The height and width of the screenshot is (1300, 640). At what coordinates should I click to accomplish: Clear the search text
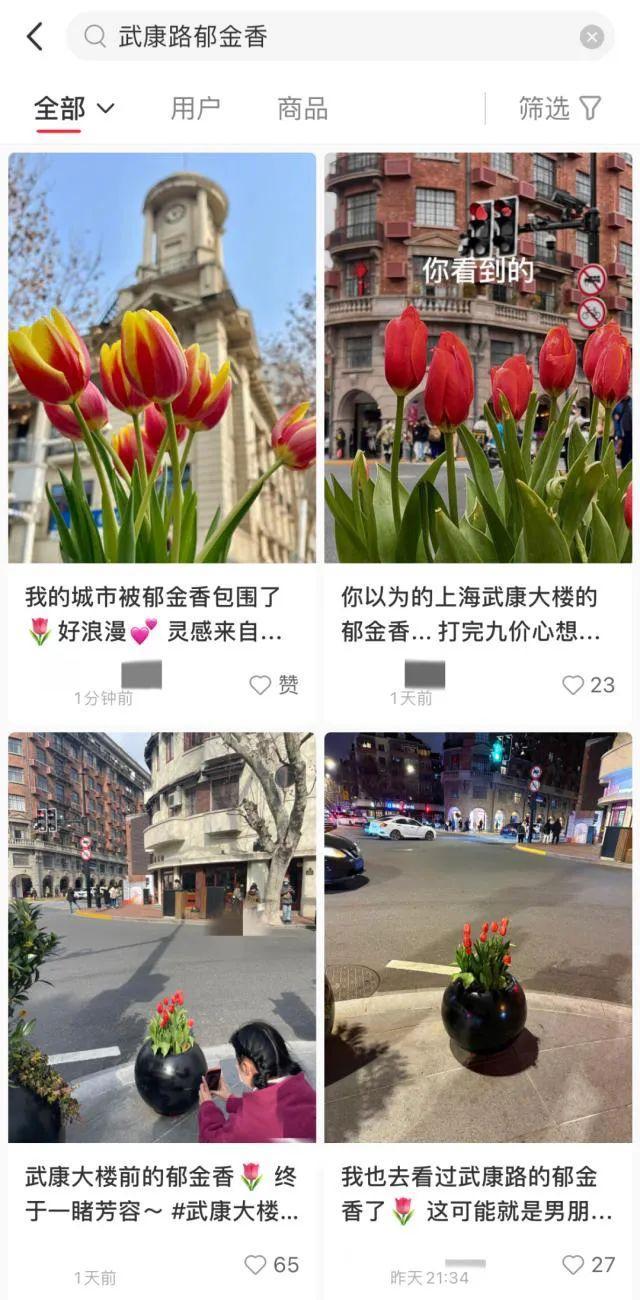592,37
